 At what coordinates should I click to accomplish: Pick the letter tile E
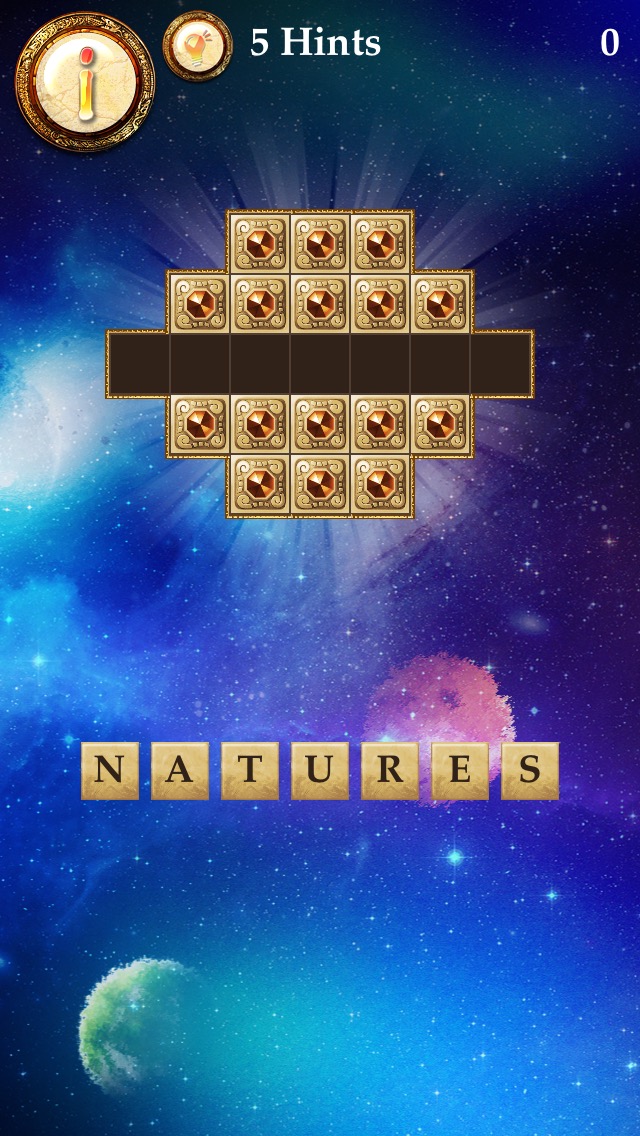[460, 771]
